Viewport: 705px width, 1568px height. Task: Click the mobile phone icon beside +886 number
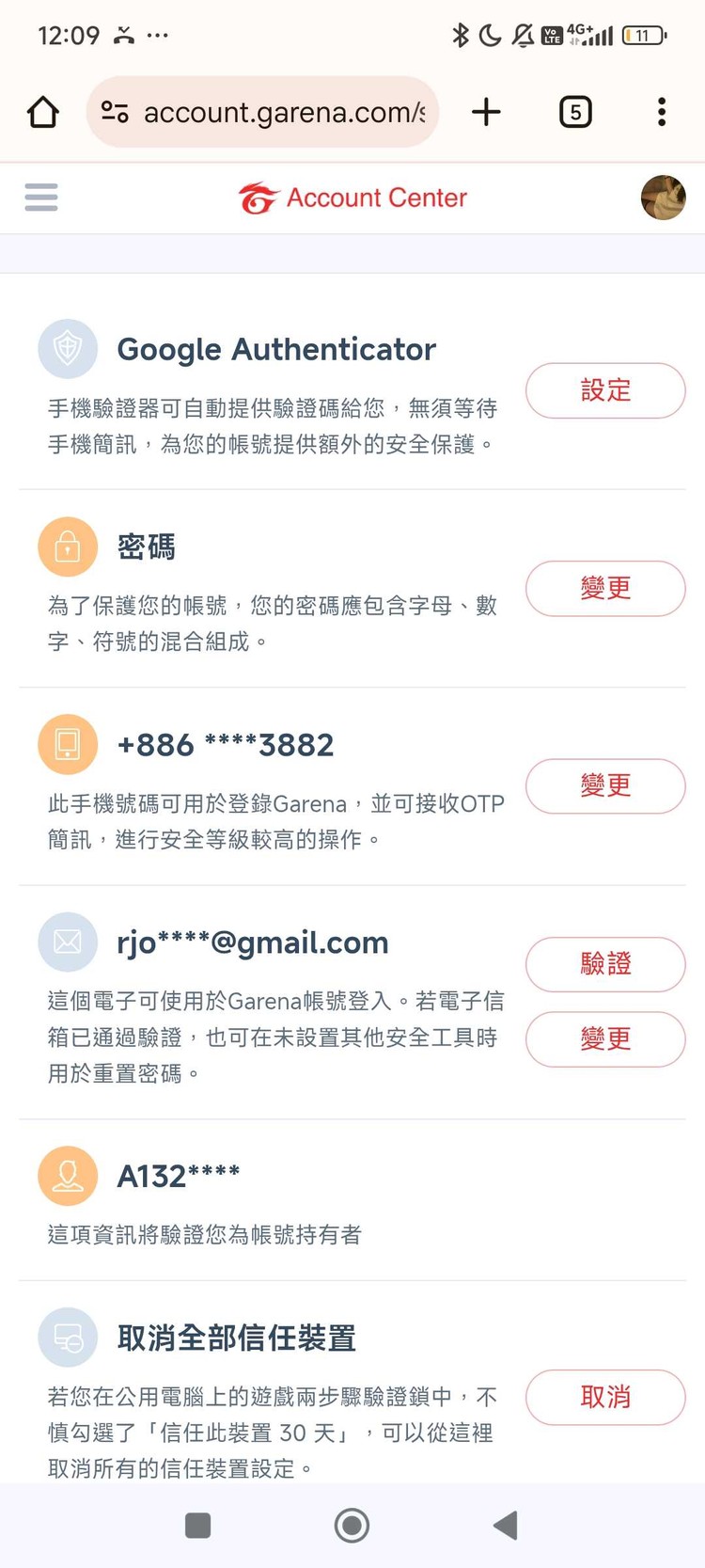tap(67, 744)
